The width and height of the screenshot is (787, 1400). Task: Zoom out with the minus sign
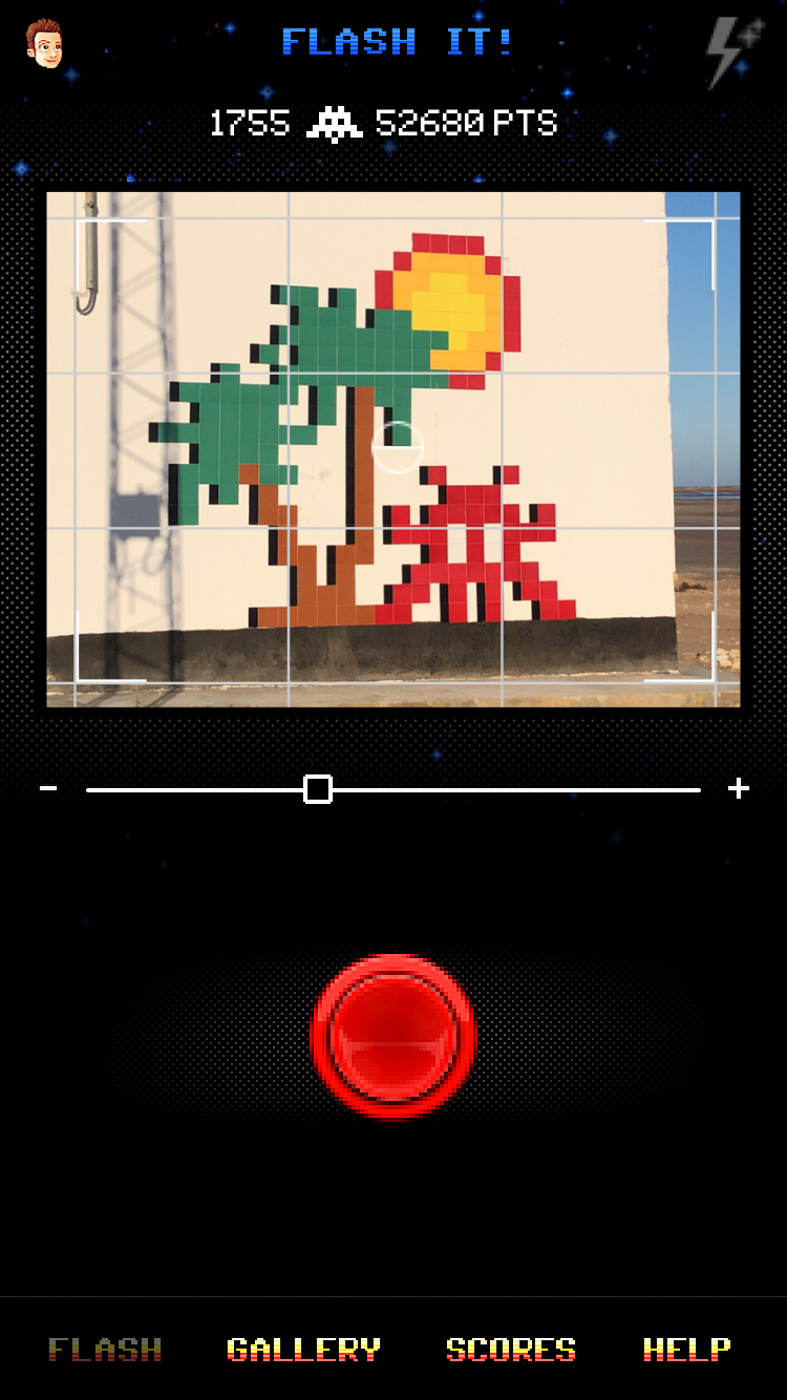[x=48, y=788]
